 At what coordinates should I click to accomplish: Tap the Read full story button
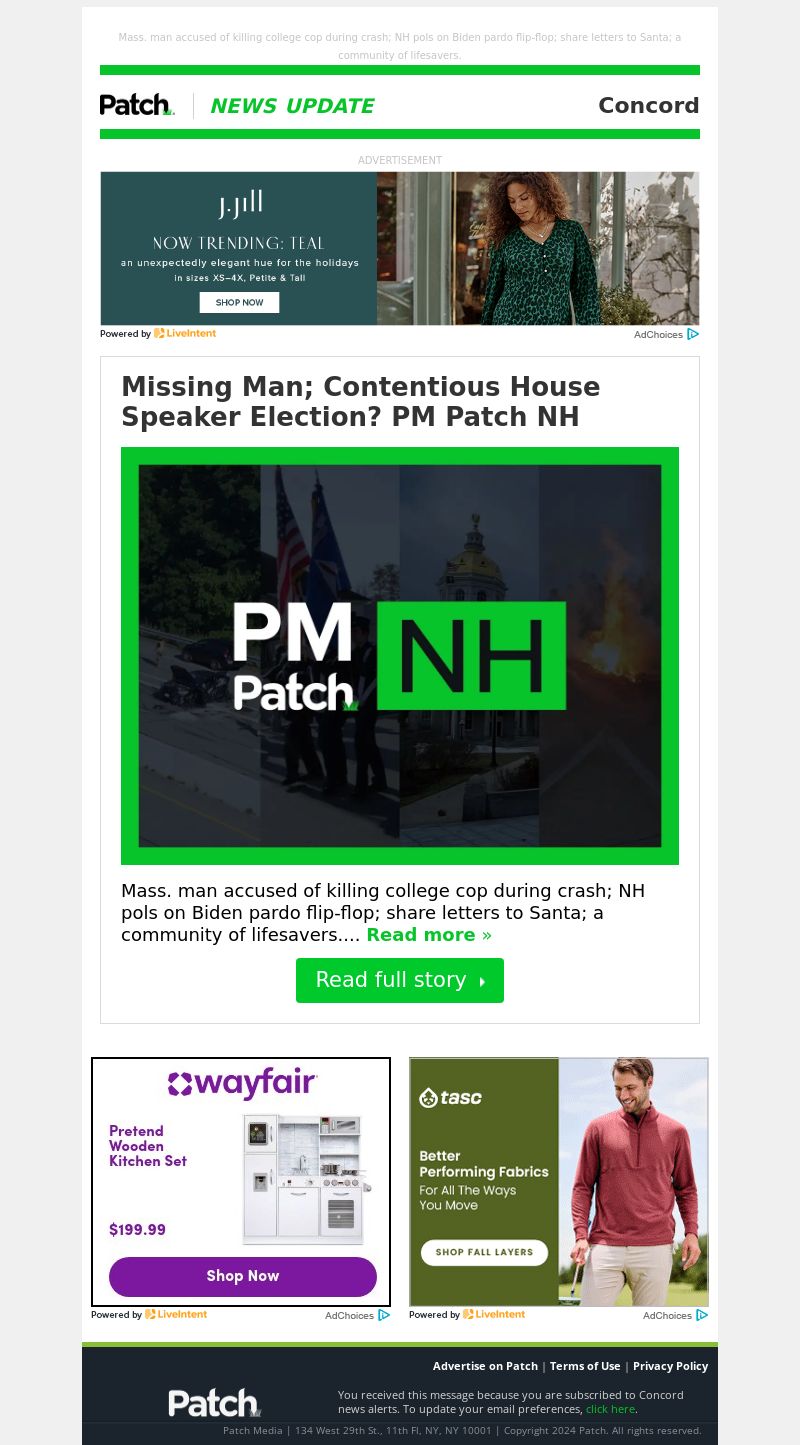coord(399,980)
